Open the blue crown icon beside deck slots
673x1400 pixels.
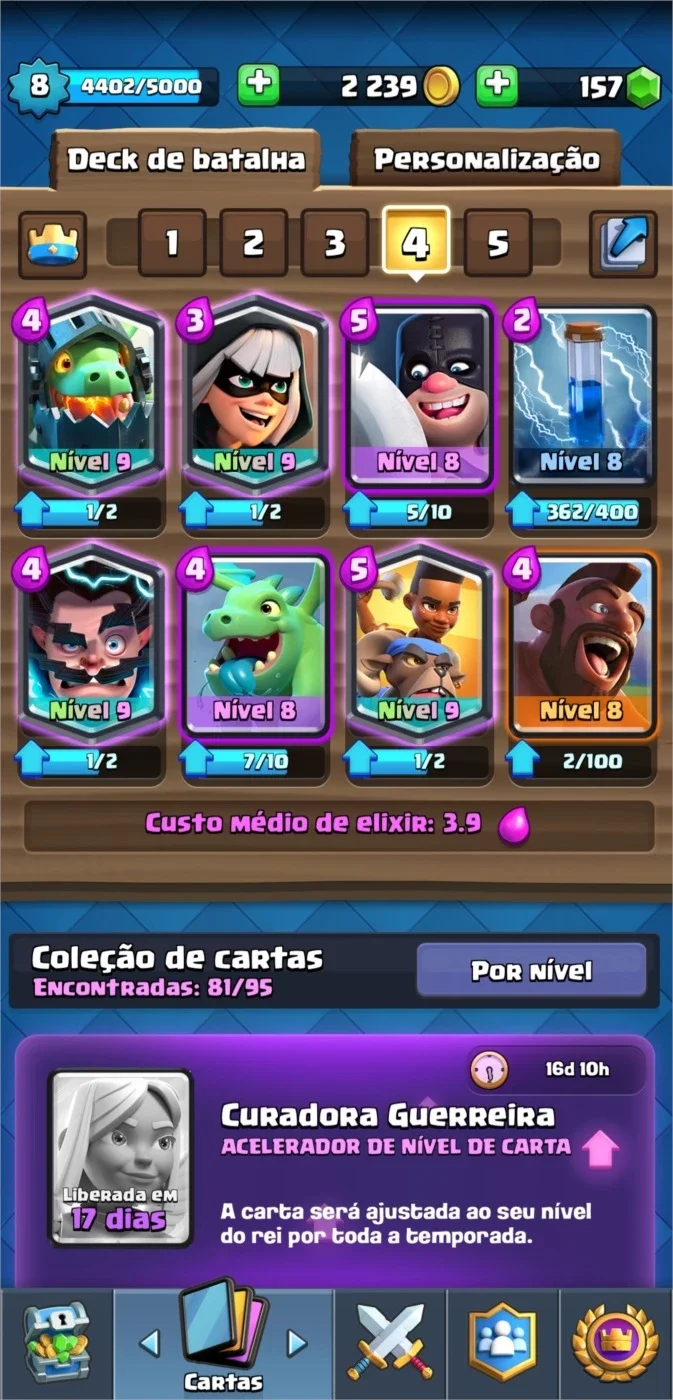(52, 244)
